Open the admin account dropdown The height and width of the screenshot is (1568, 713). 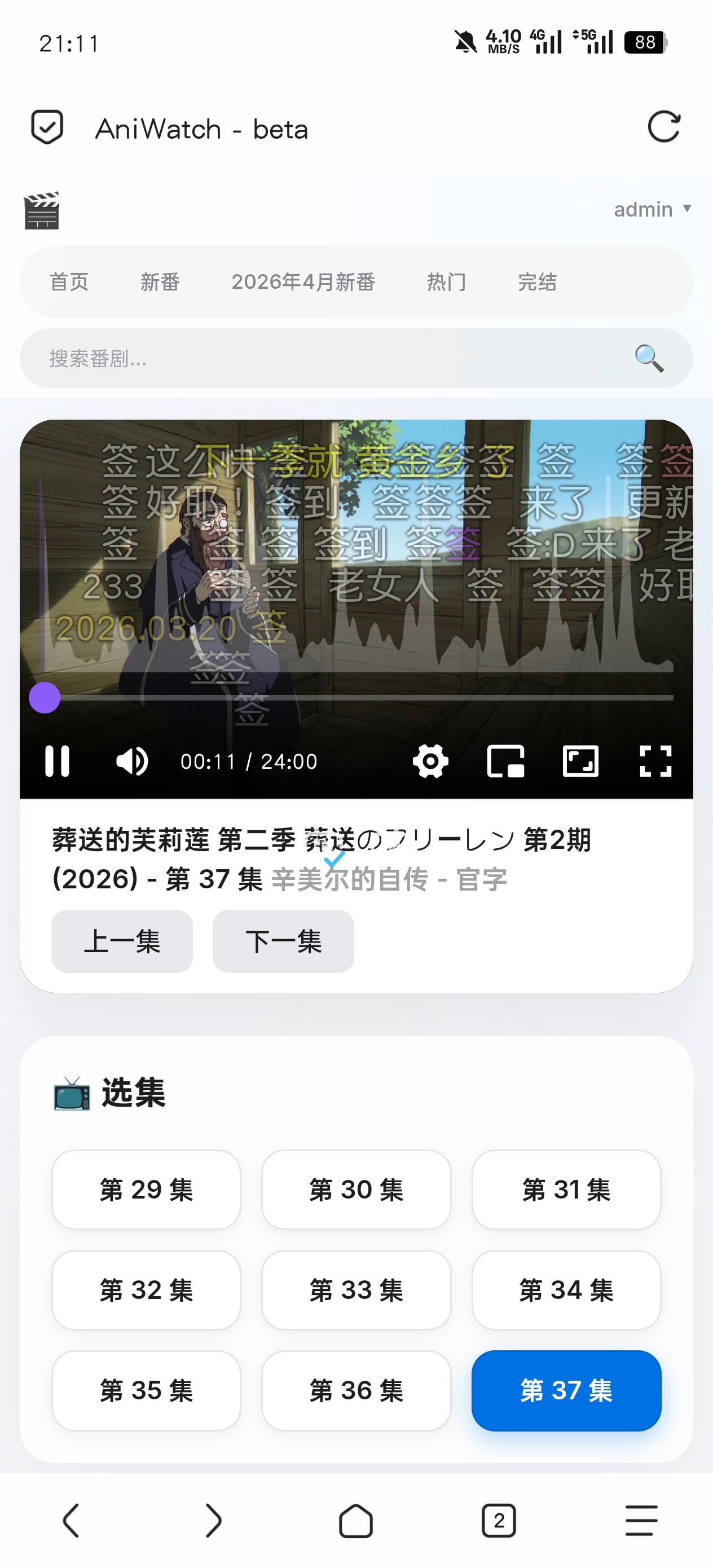coord(652,209)
